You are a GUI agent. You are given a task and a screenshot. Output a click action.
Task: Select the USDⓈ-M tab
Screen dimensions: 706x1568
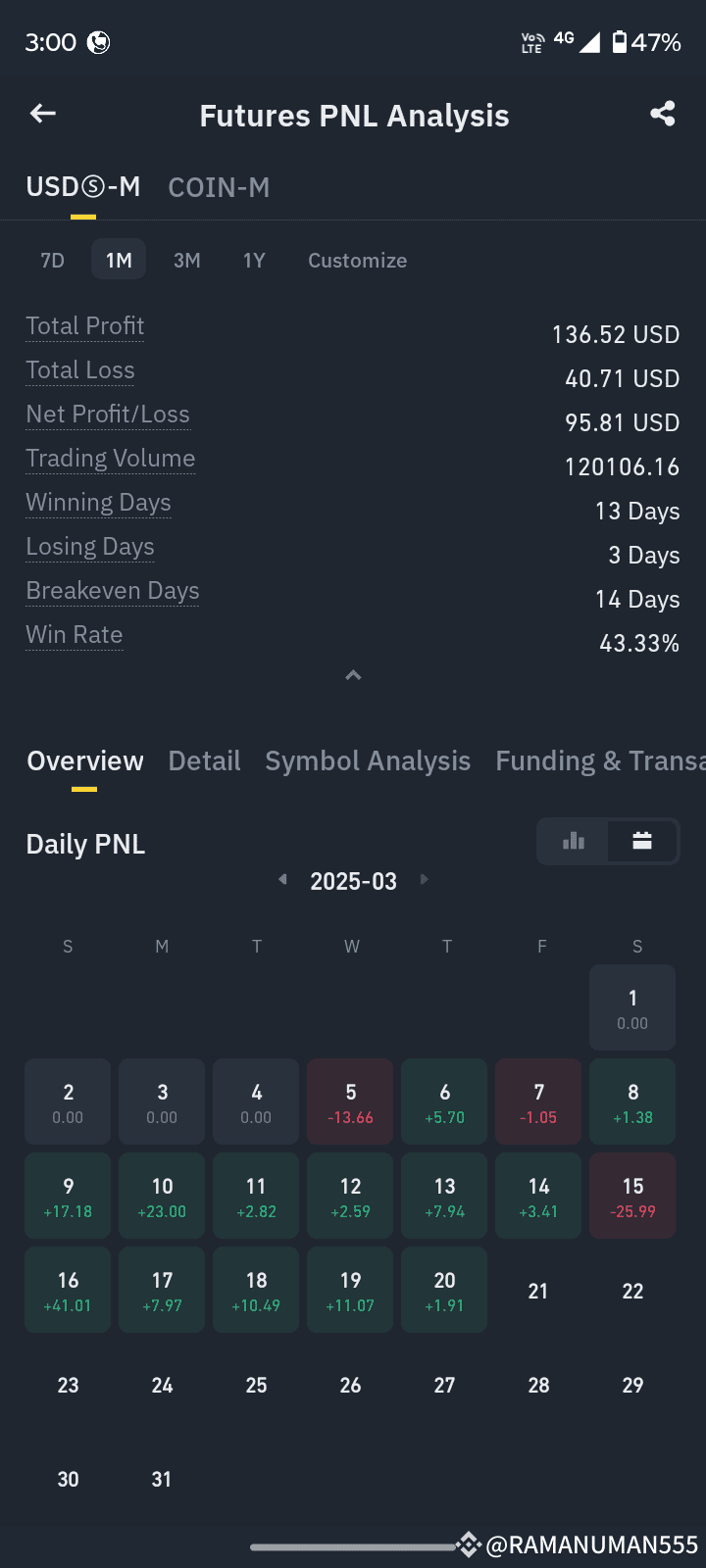(x=83, y=187)
